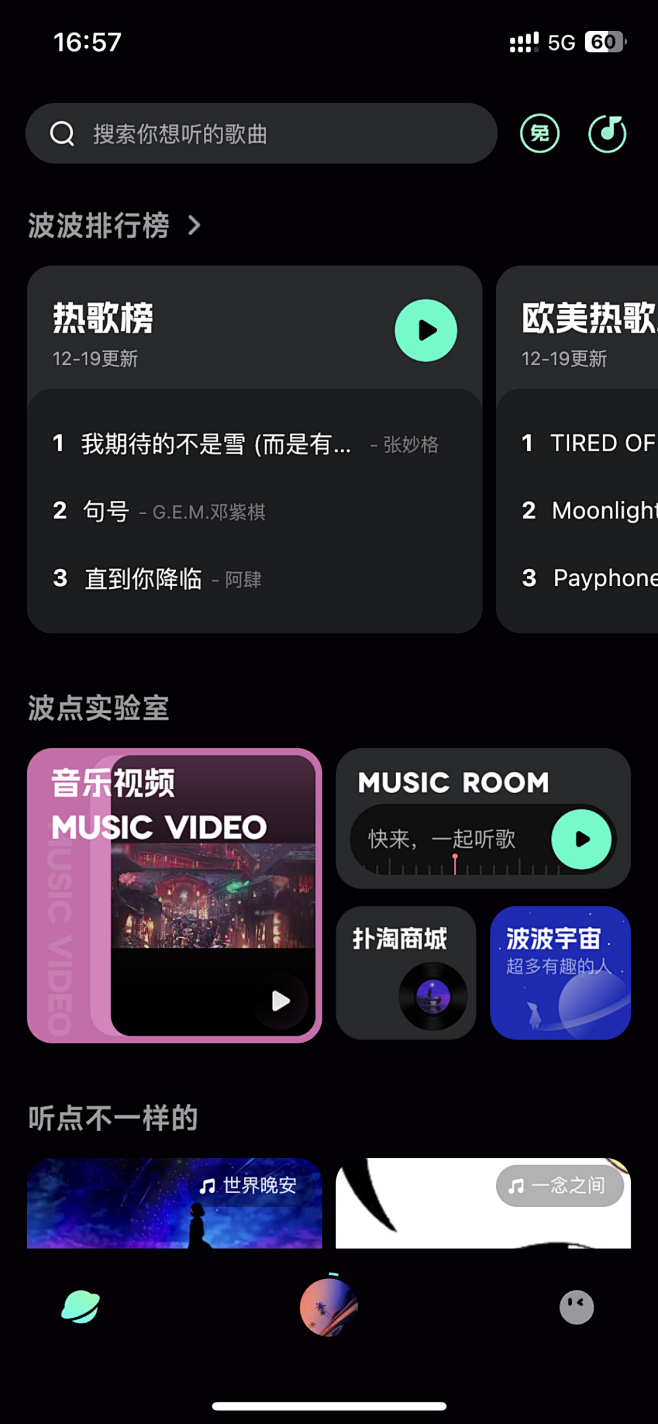
Task: Open the 一念之间 playlist card
Action: [x=483, y=1204]
